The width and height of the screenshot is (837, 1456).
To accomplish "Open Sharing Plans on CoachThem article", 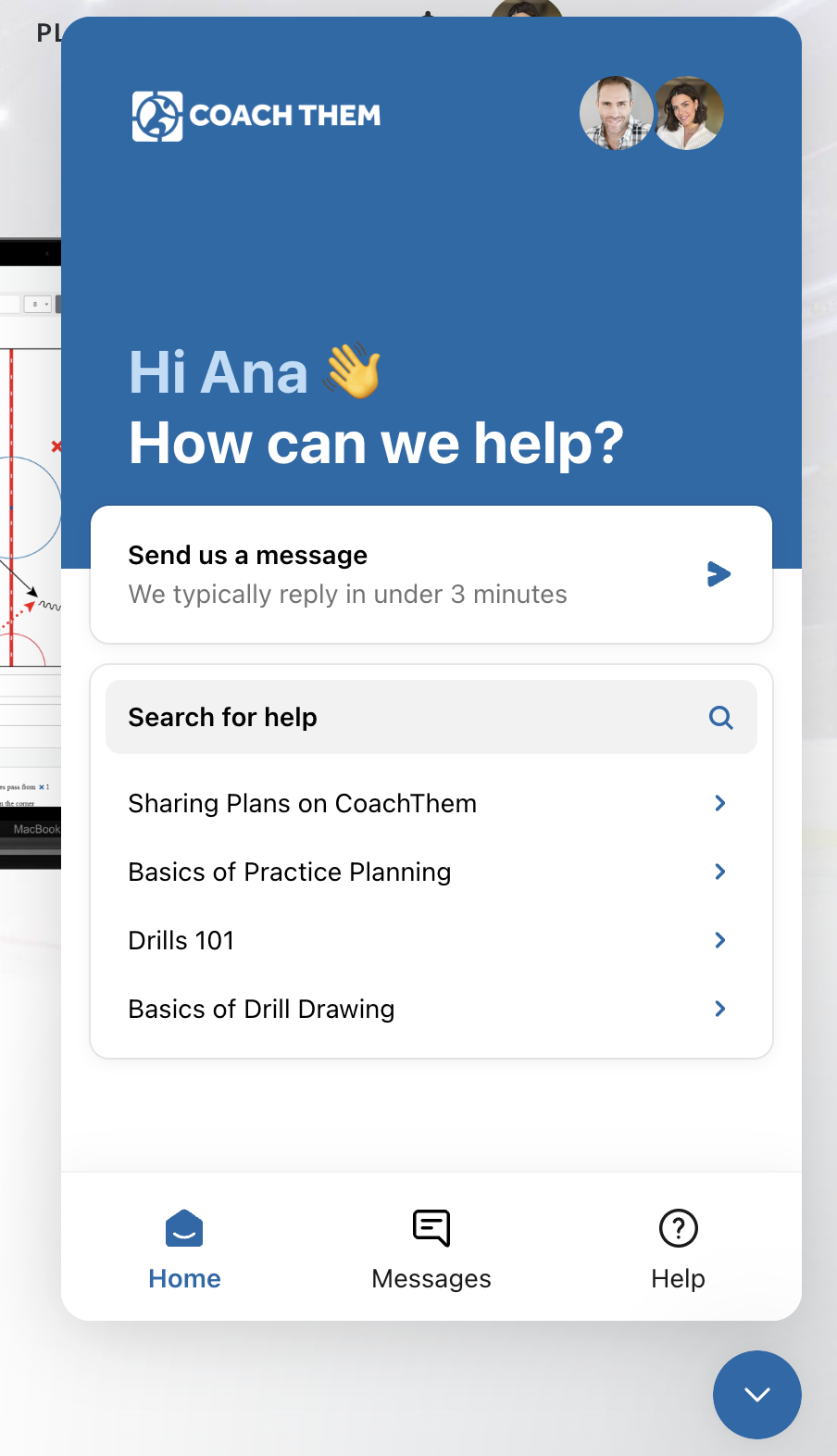I will point(431,803).
